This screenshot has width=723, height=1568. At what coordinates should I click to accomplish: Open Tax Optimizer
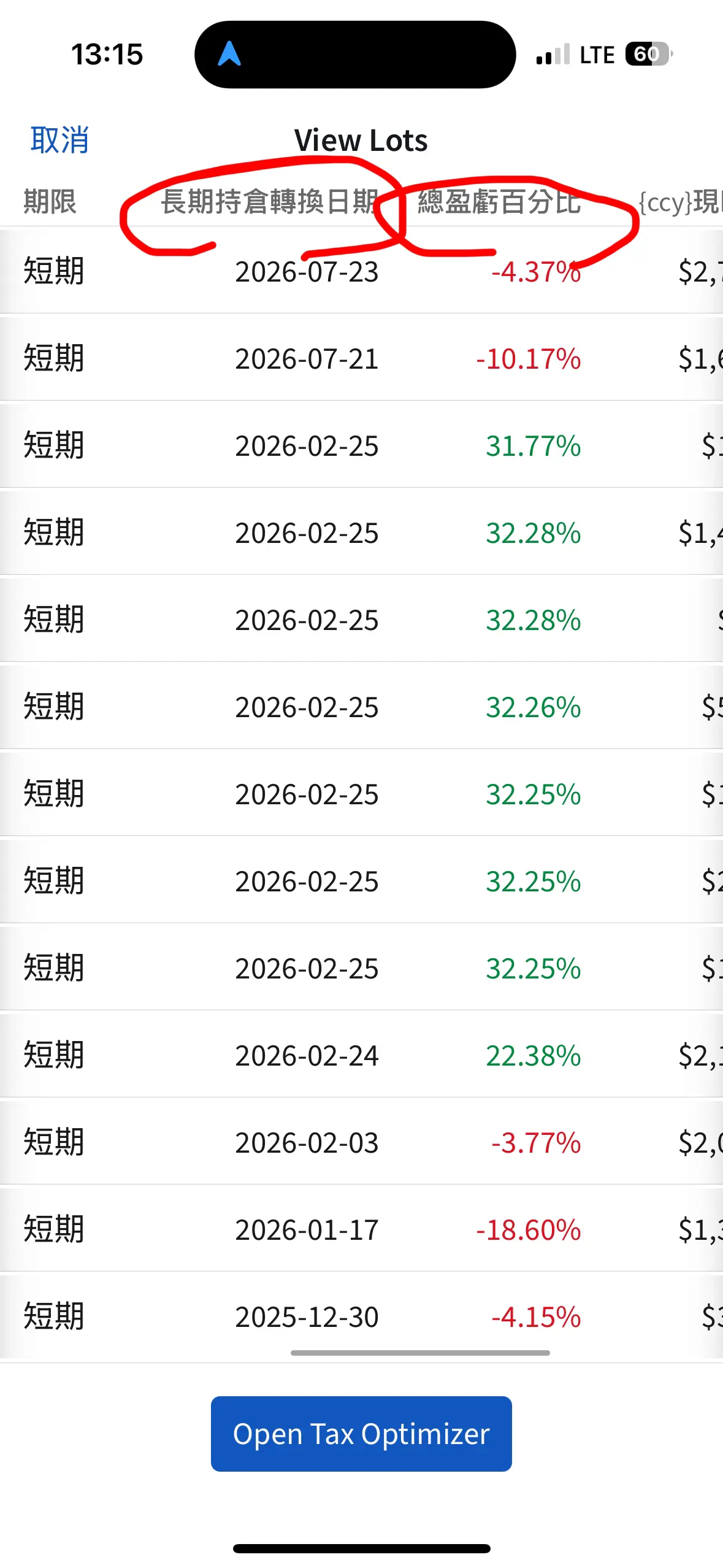[361, 1434]
